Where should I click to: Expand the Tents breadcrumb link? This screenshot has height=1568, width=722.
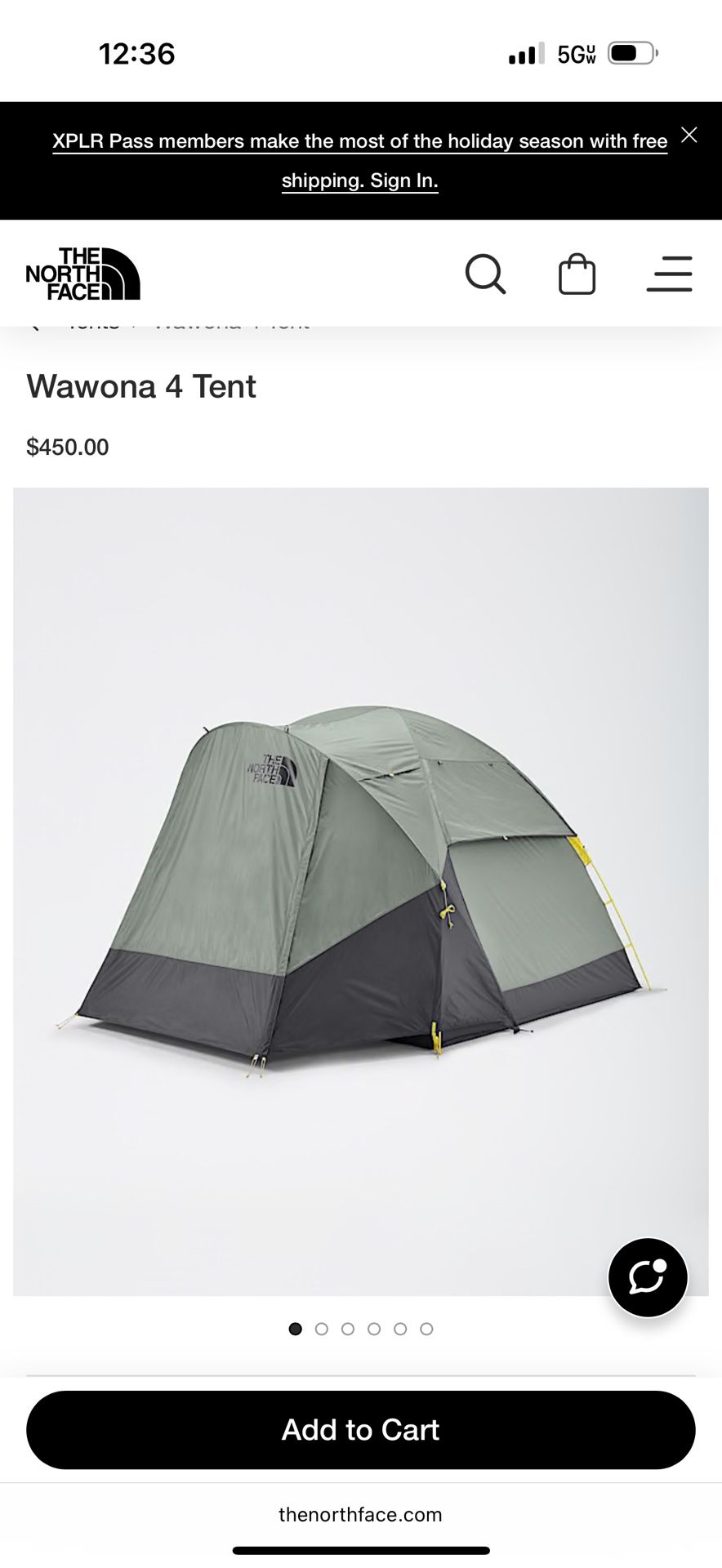point(92,320)
